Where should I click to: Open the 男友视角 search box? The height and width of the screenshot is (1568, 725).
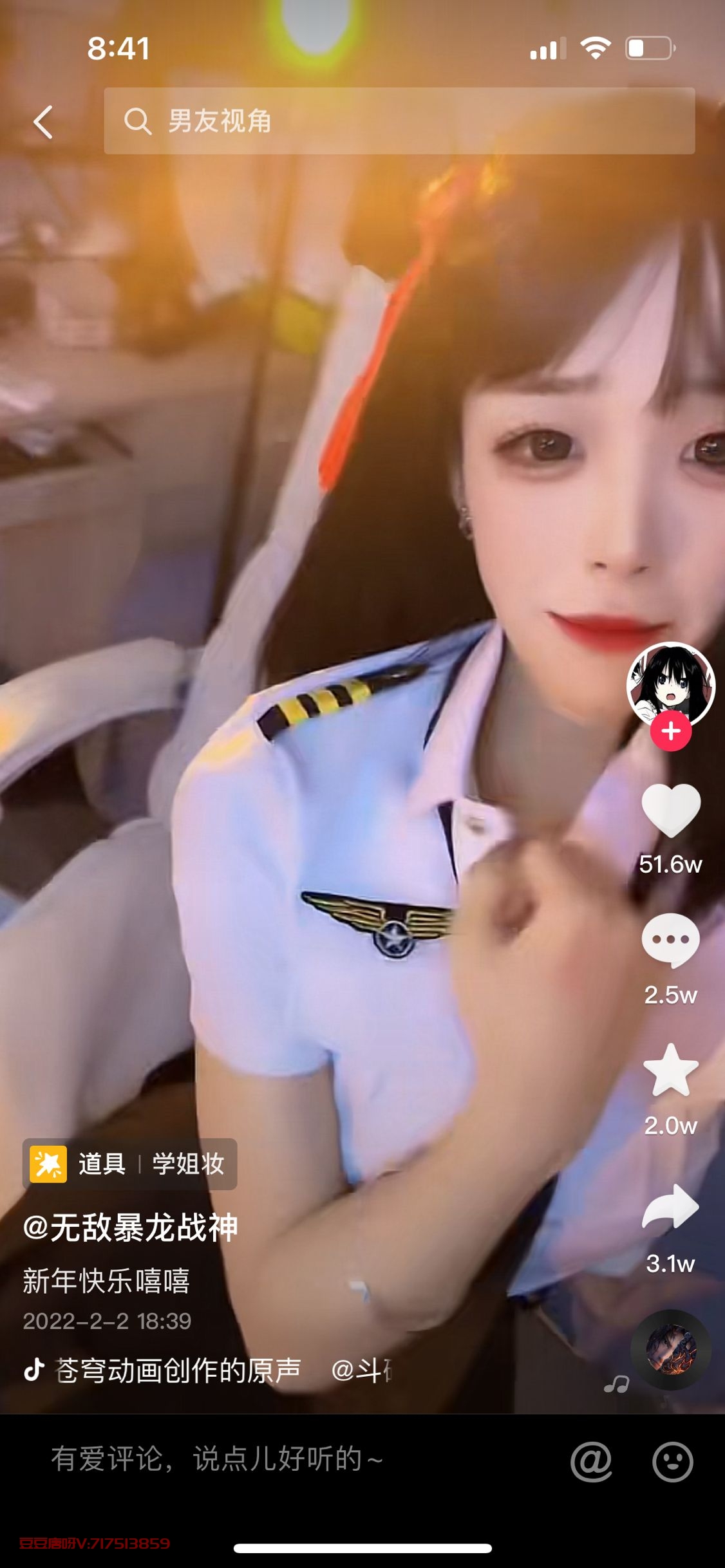pos(399,121)
